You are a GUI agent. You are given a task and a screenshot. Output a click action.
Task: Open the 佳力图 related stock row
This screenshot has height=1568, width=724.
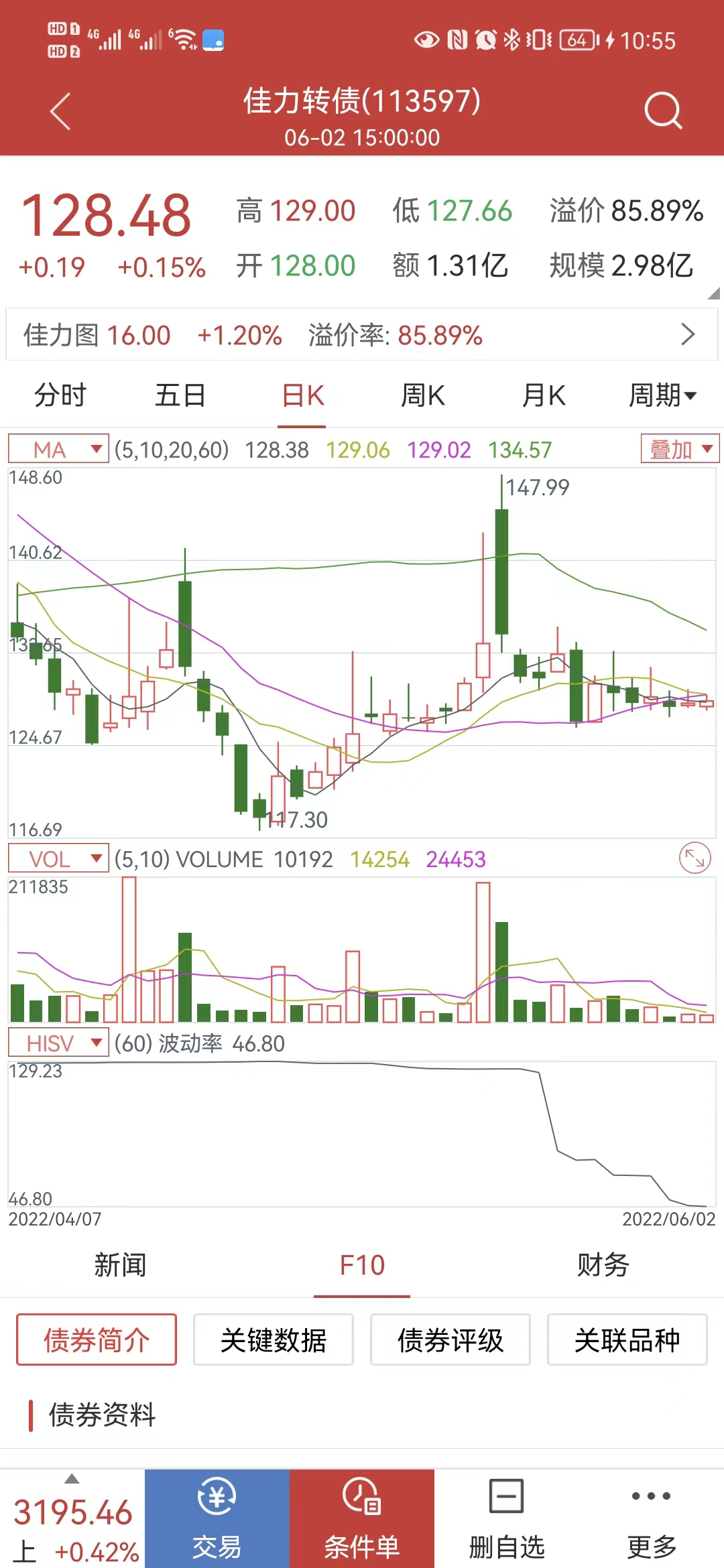[362, 335]
